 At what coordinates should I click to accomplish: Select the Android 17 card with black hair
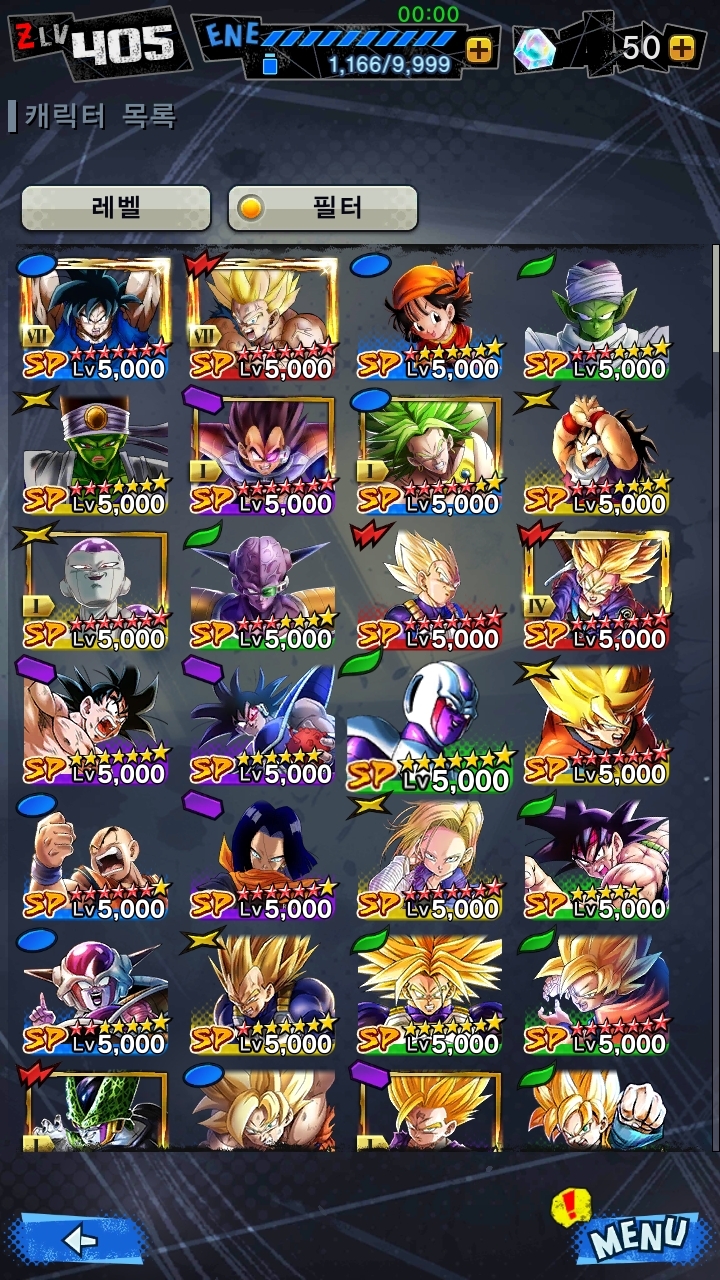click(x=262, y=860)
